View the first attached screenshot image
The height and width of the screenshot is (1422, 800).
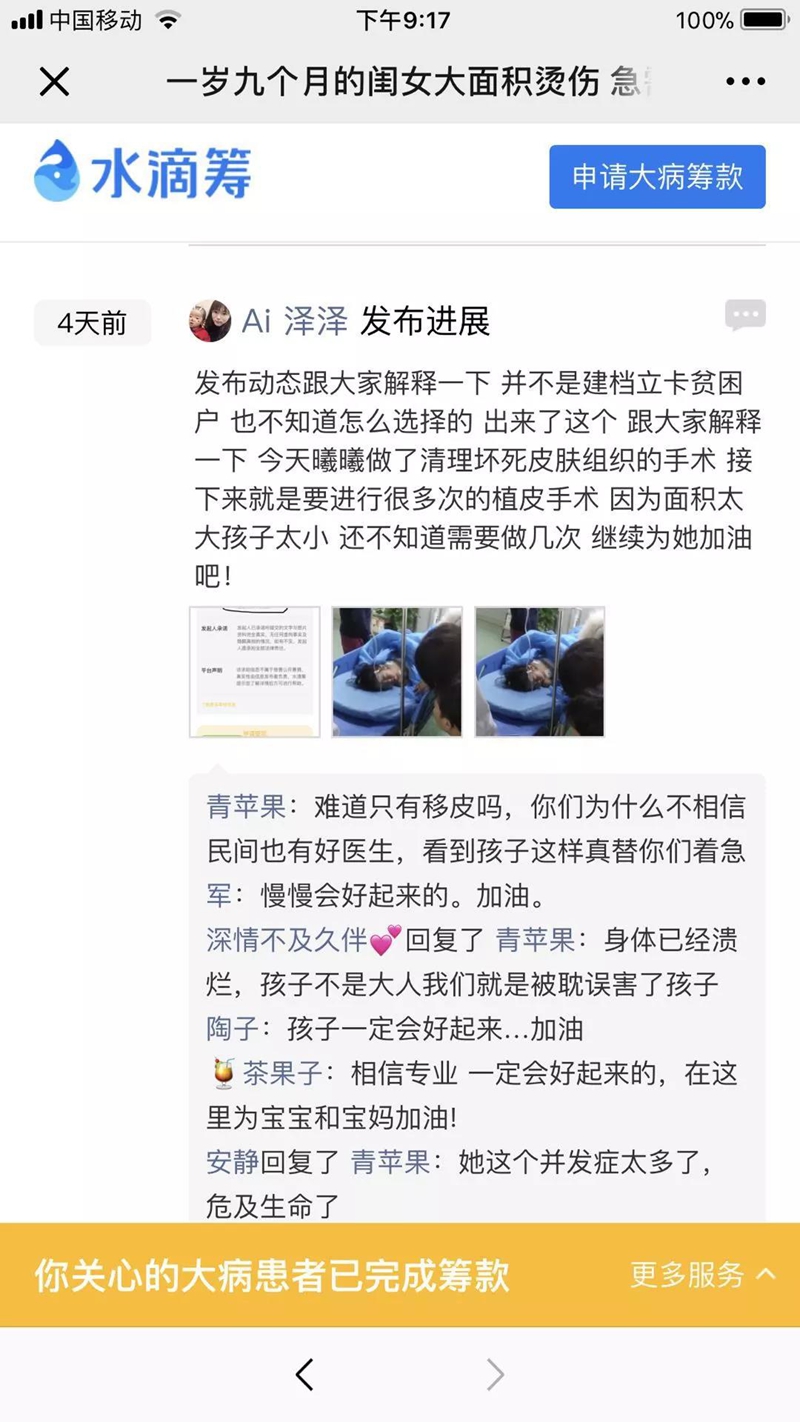coord(255,672)
